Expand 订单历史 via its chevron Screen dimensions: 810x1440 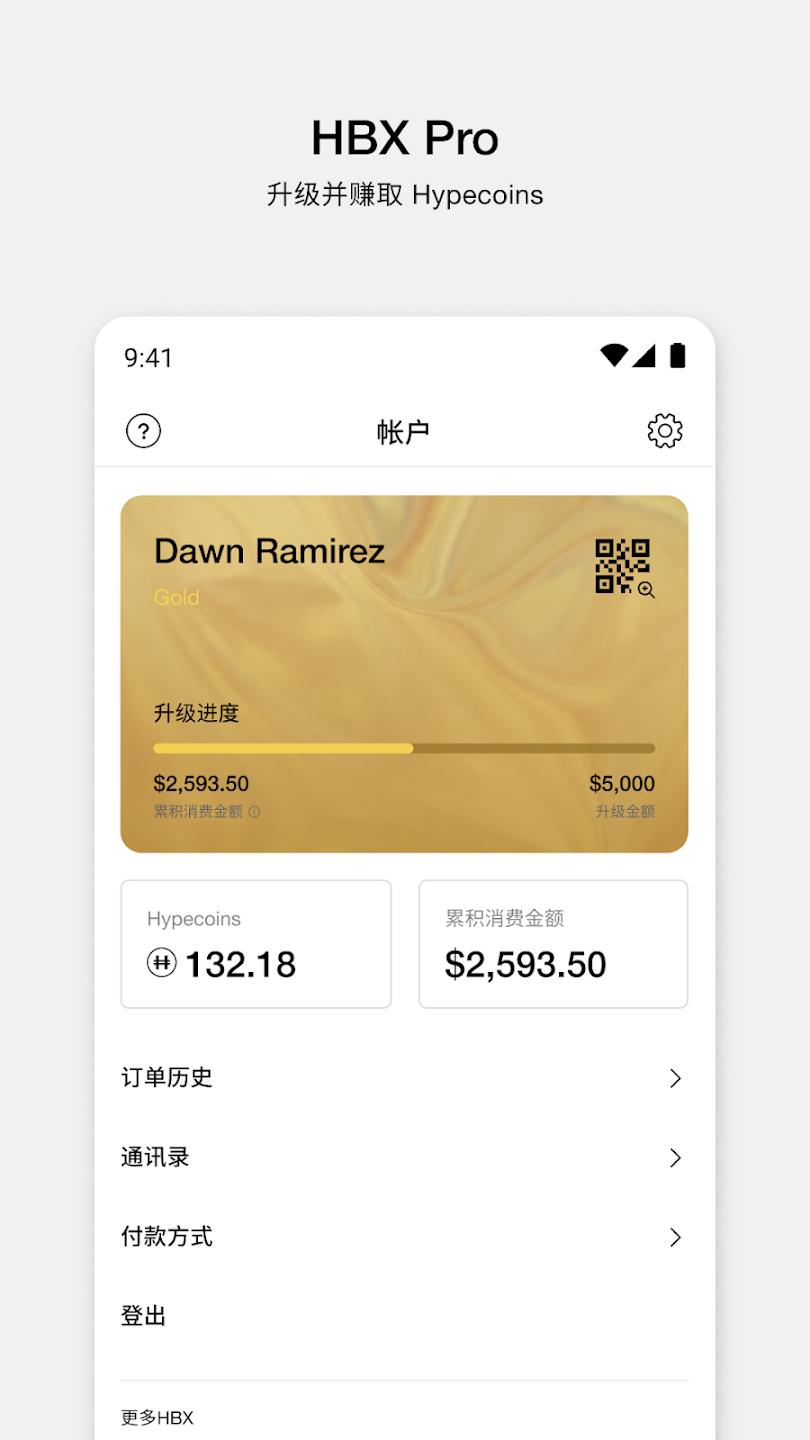tap(676, 1078)
